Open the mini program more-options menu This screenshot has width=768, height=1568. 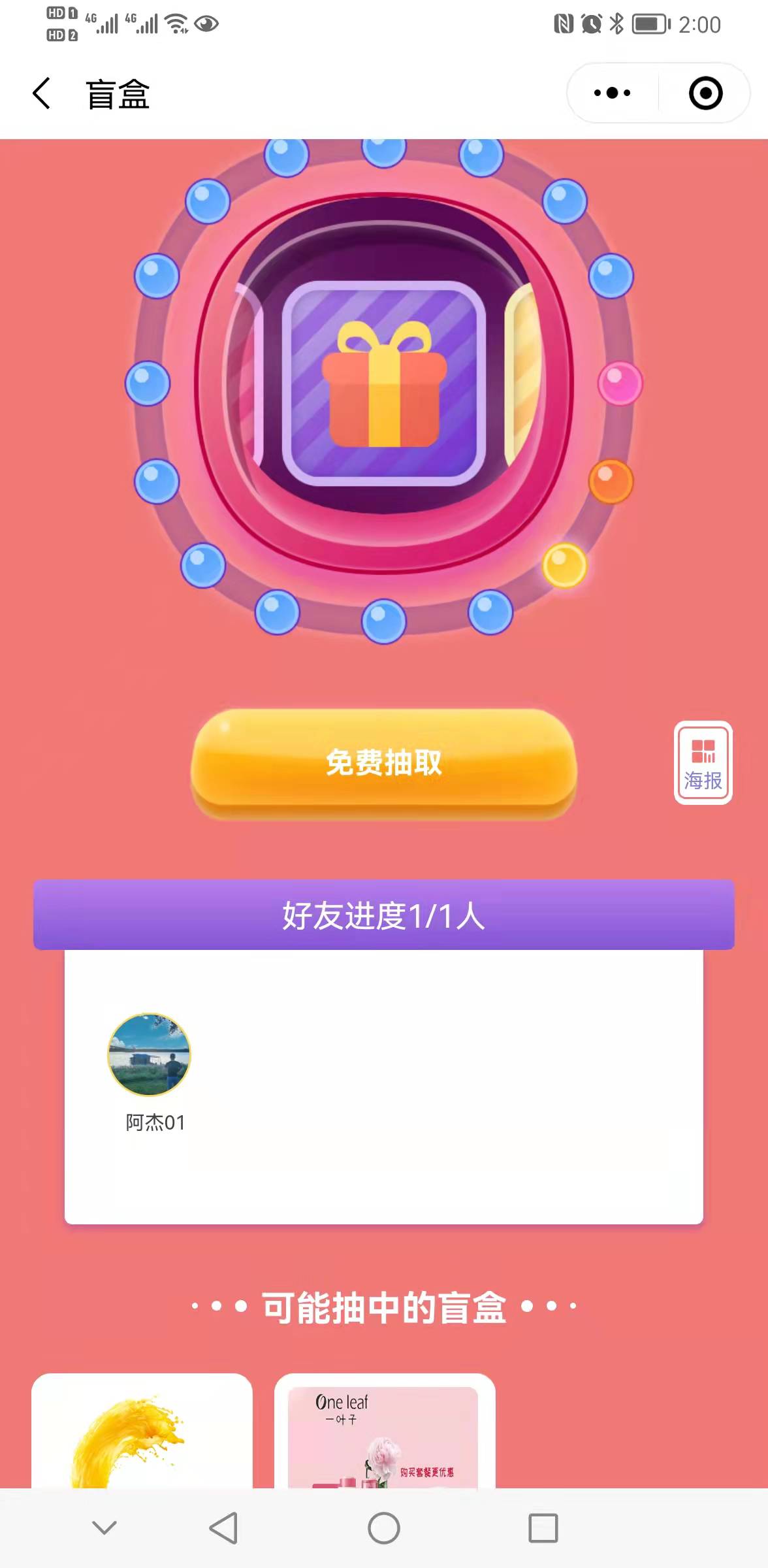tap(612, 93)
